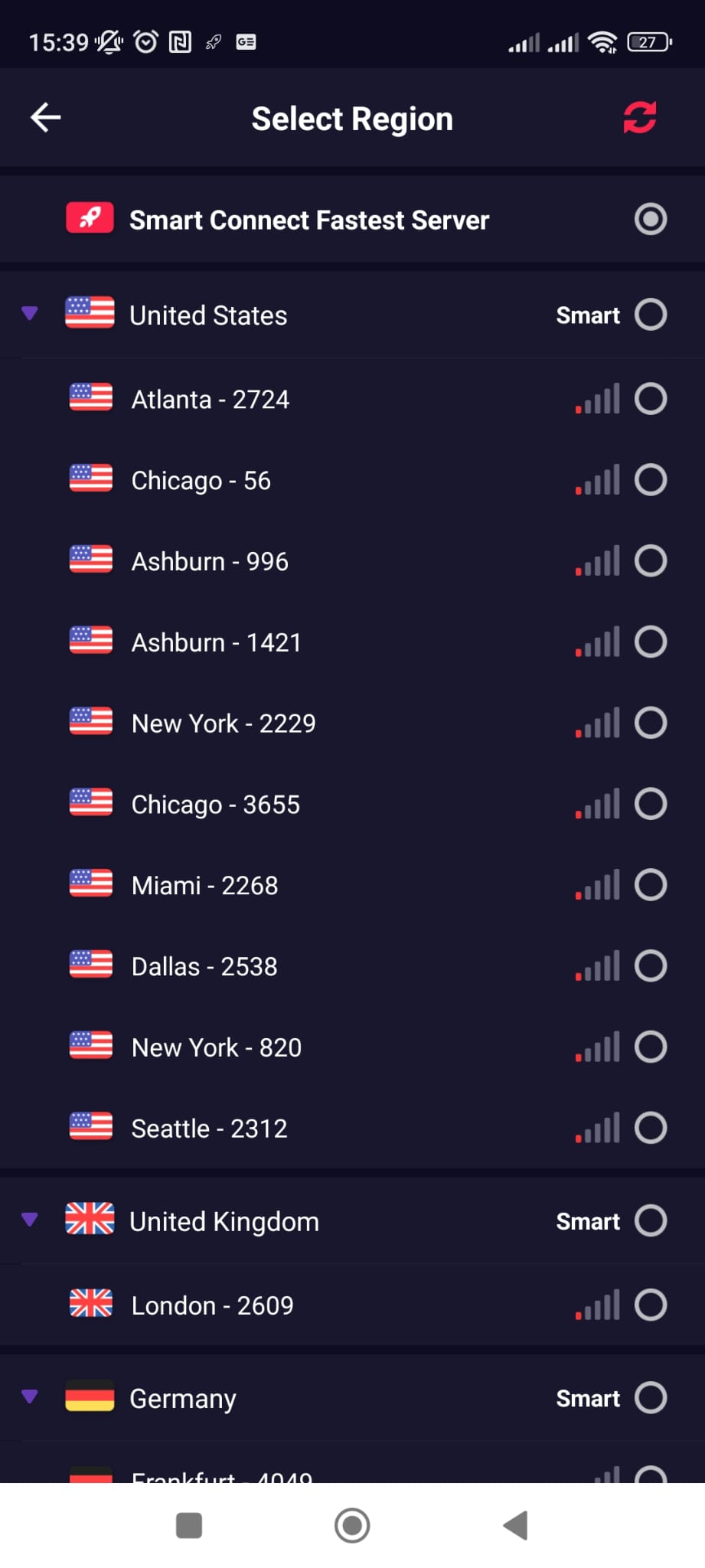Viewport: 705px width, 1568px height.
Task: Refresh the server list
Action: [x=639, y=118]
